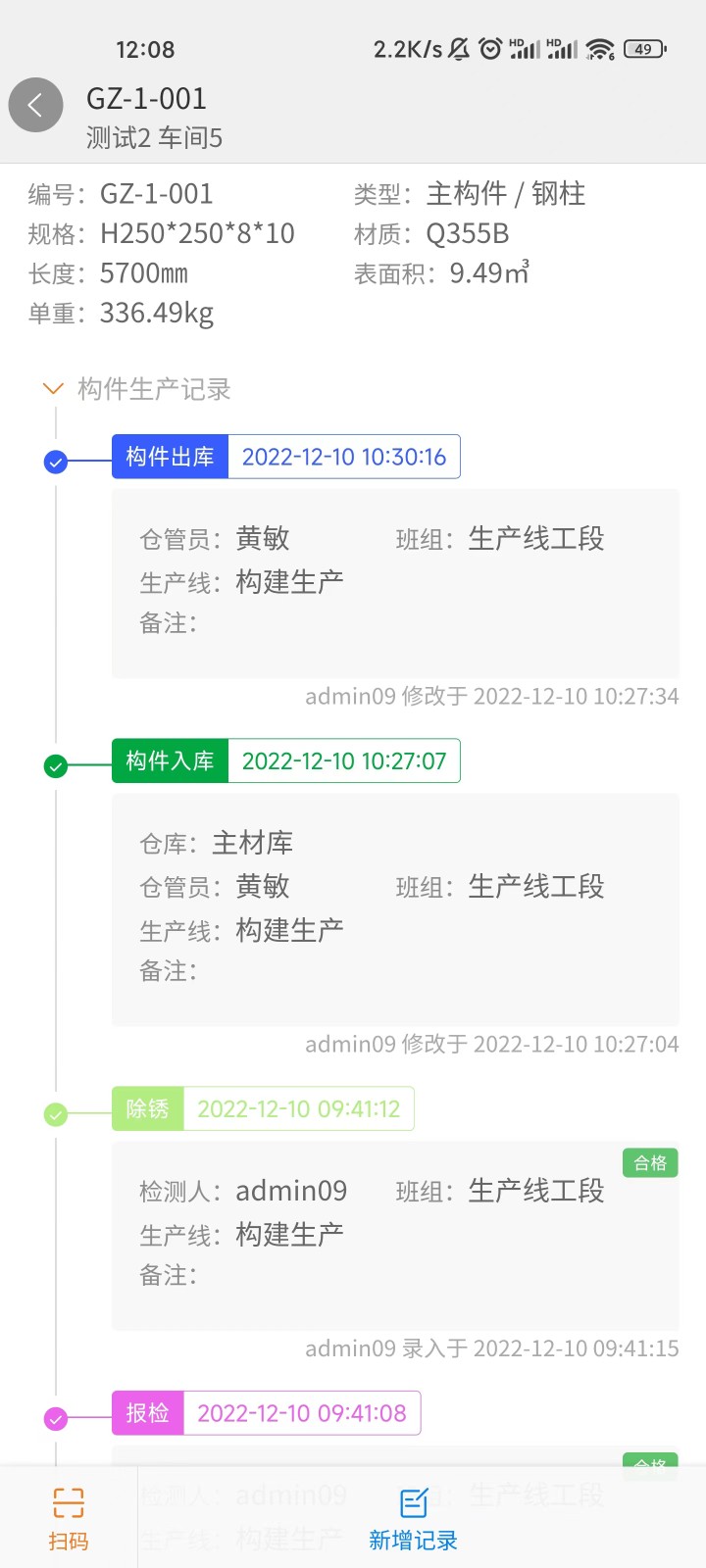The height and width of the screenshot is (1568, 706).
Task: Open the 构件入库 record card
Action: (395, 908)
